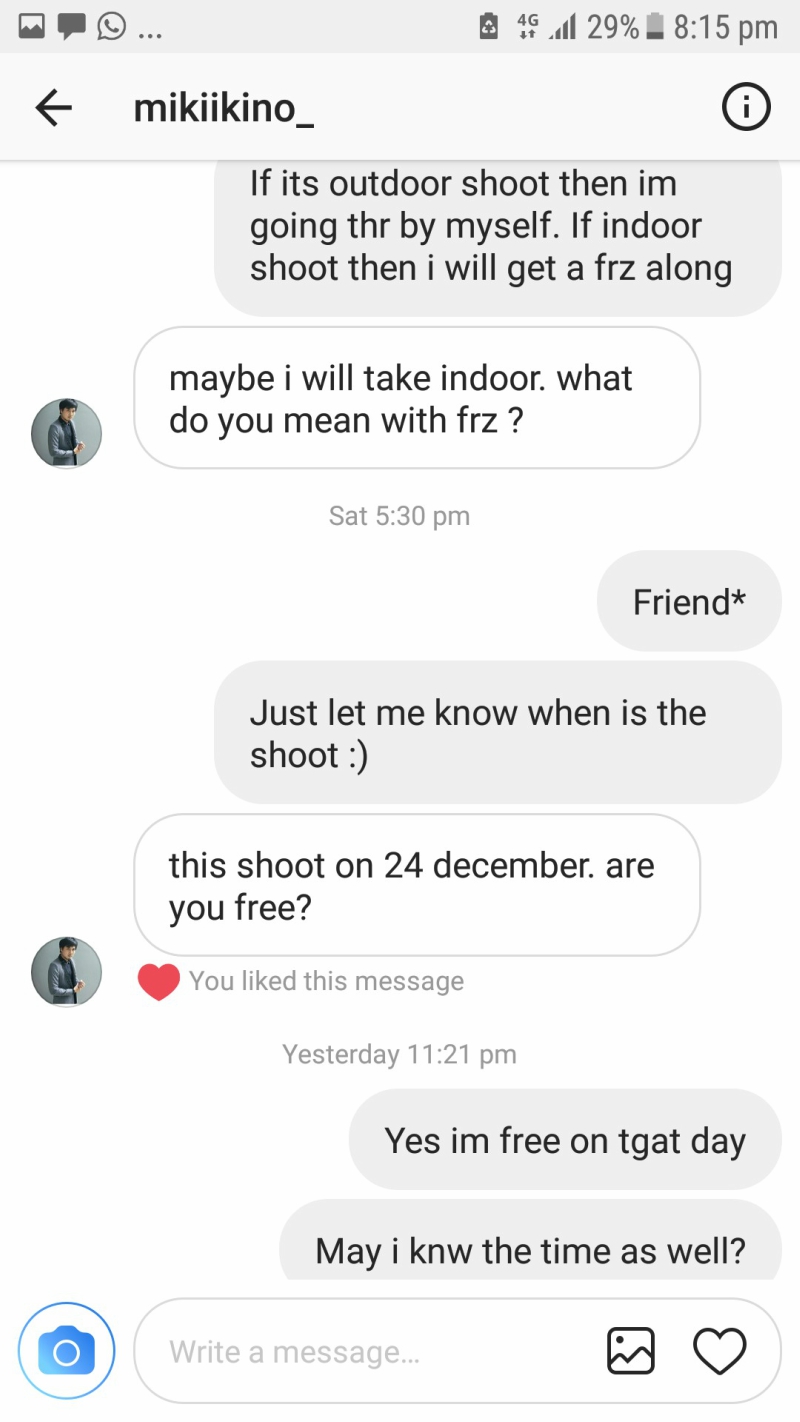
Task: Open avatar beside the 24 december message
Action: tap(67, 971)
